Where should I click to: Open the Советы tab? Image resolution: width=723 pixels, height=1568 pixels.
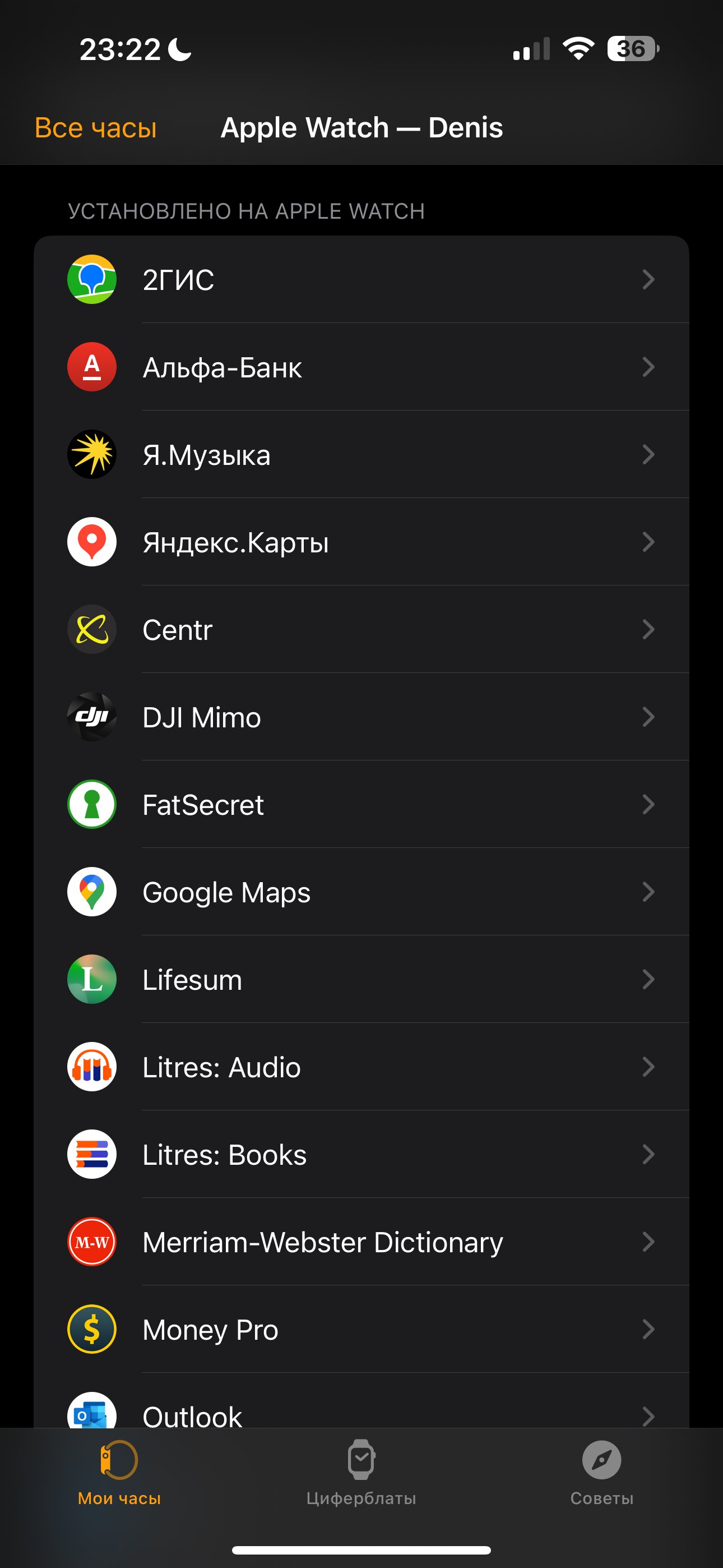click(x=602, y=1473)
